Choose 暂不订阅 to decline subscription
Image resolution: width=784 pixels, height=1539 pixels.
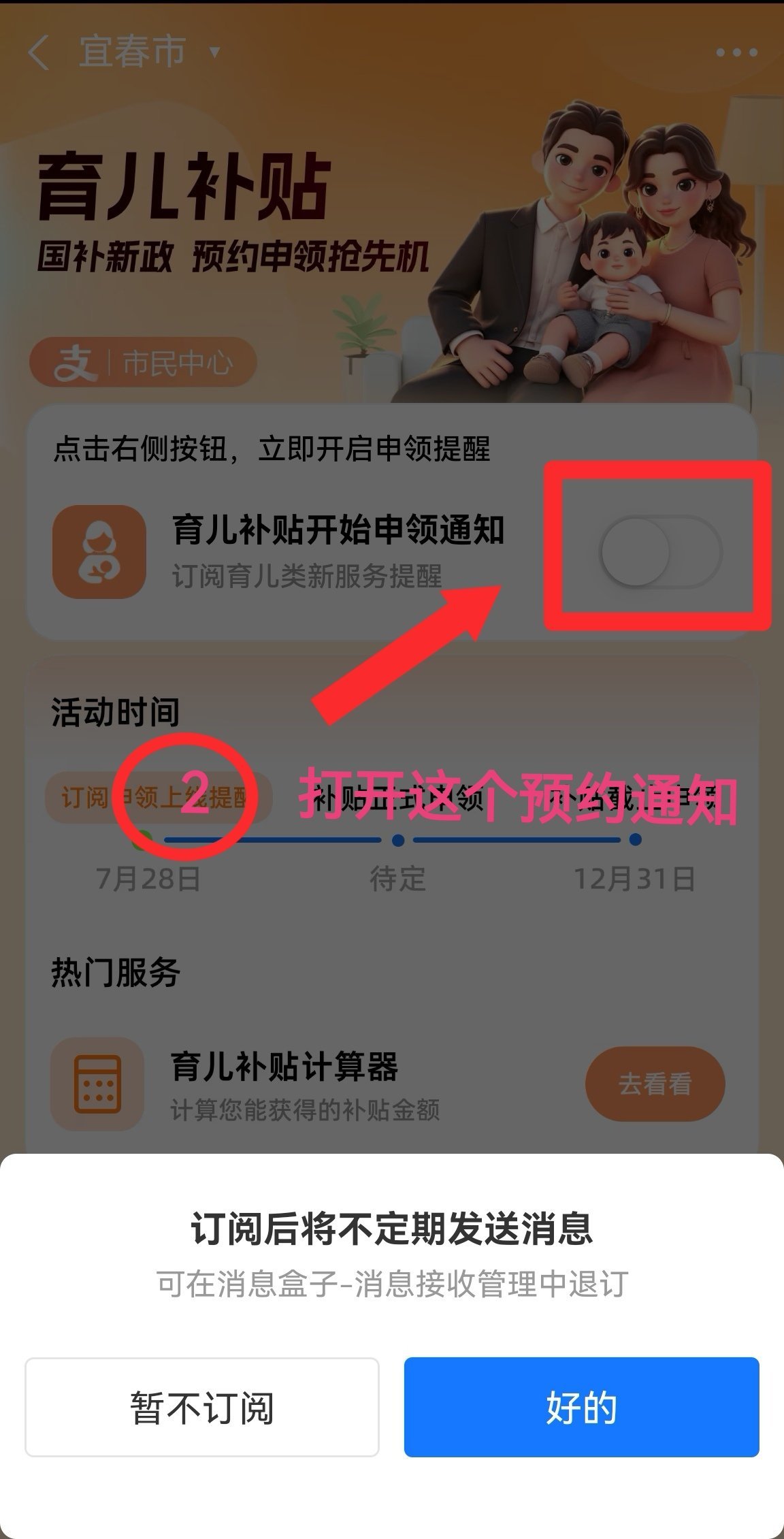click(202, 1407)
